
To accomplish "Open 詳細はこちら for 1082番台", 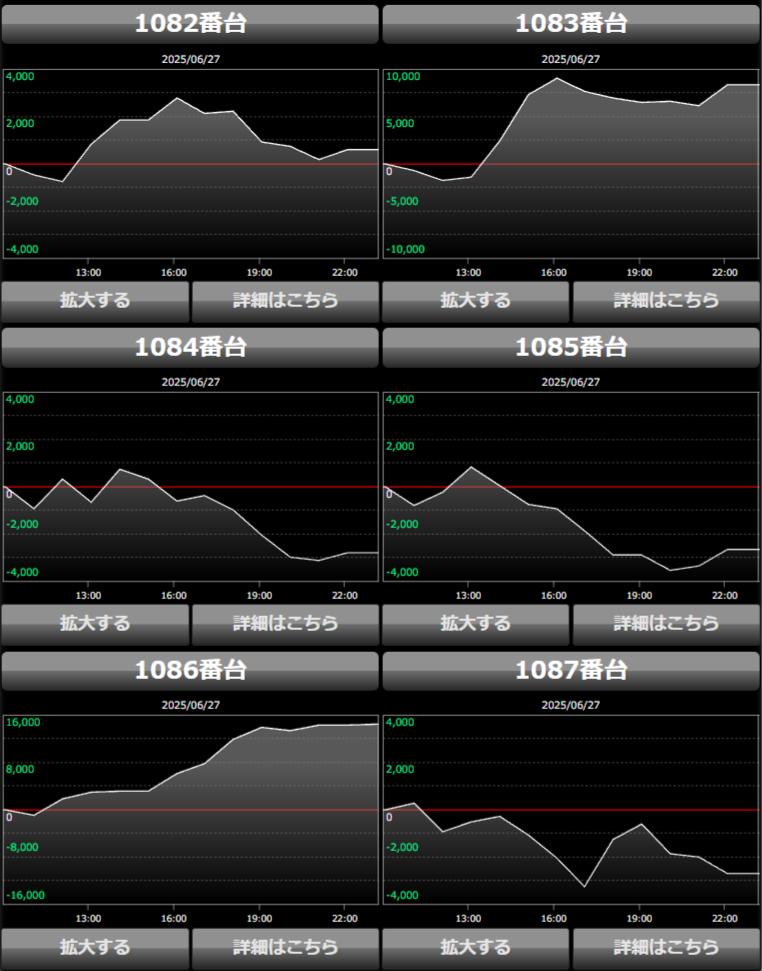I will click(x=285, y=300).
